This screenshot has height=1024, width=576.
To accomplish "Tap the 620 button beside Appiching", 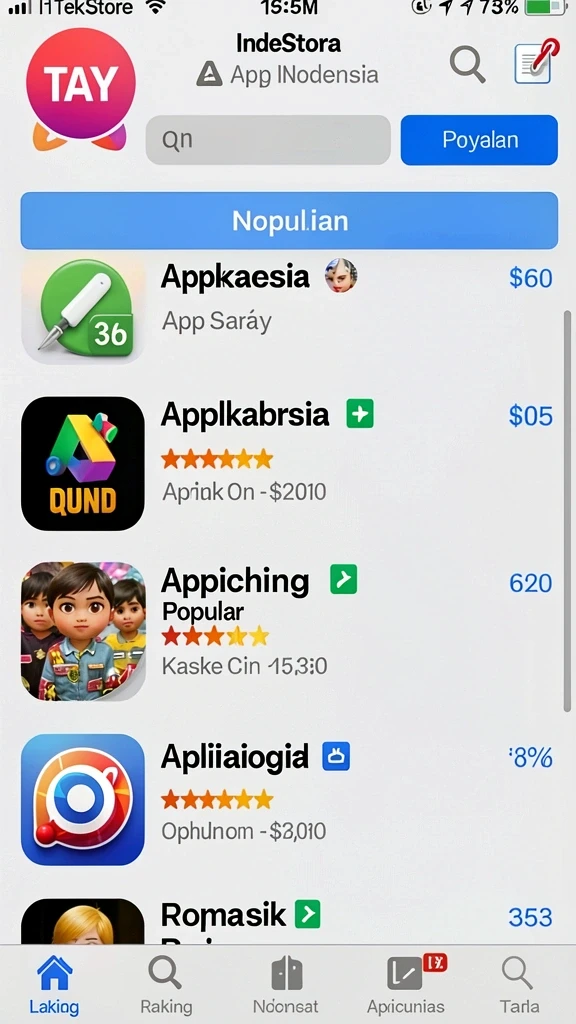I will point(530,583).
